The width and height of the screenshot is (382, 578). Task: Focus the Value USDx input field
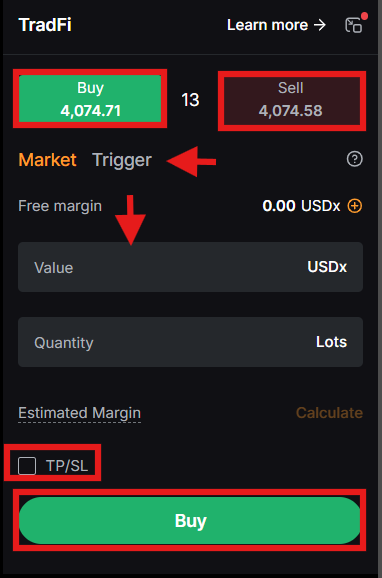pyautogui.click(x=190, y=267)
